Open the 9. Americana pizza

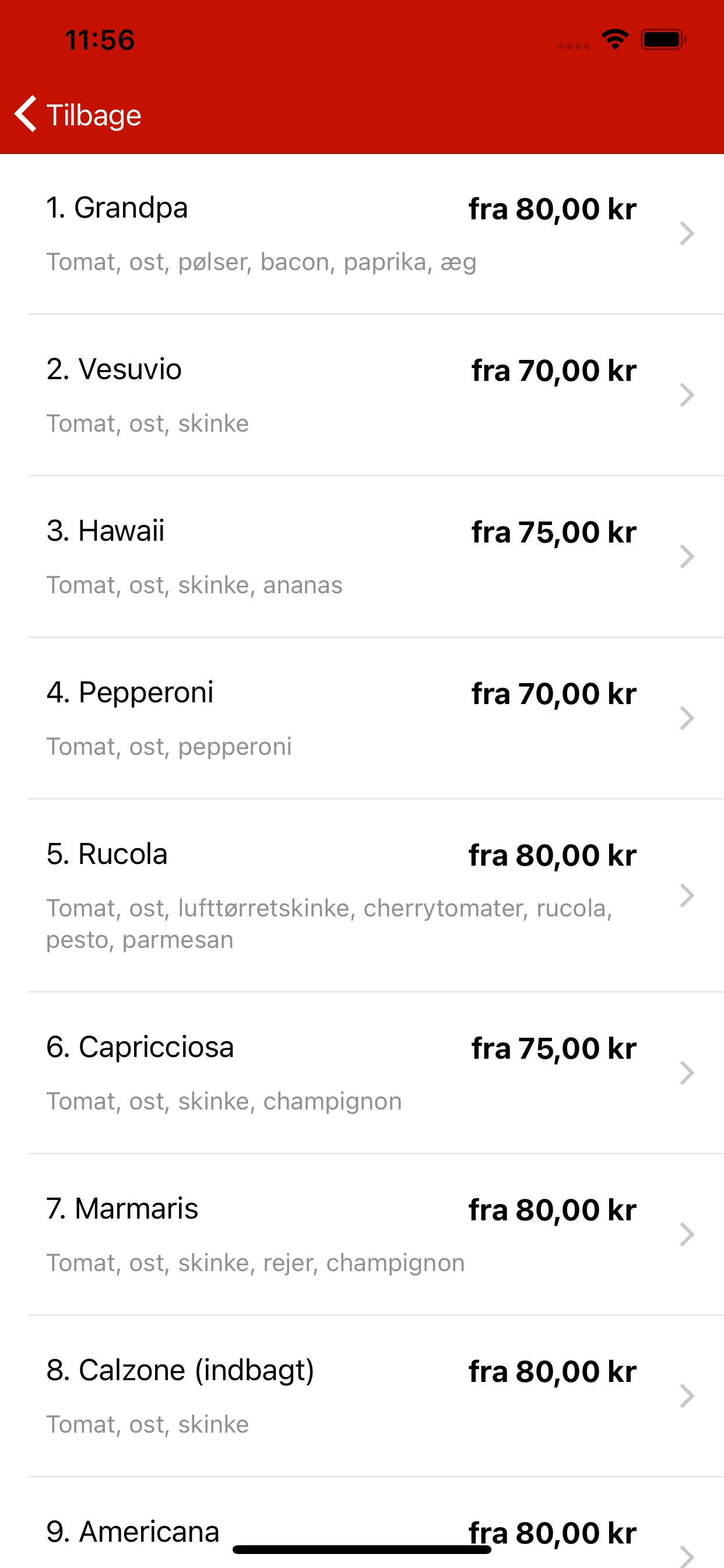[x=362, y=1523]
